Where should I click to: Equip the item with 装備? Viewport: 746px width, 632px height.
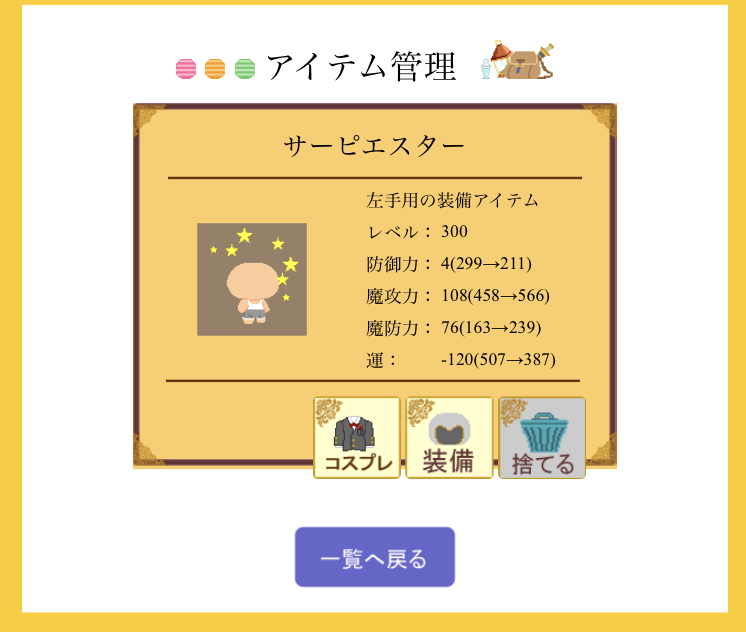click(449, 438)
